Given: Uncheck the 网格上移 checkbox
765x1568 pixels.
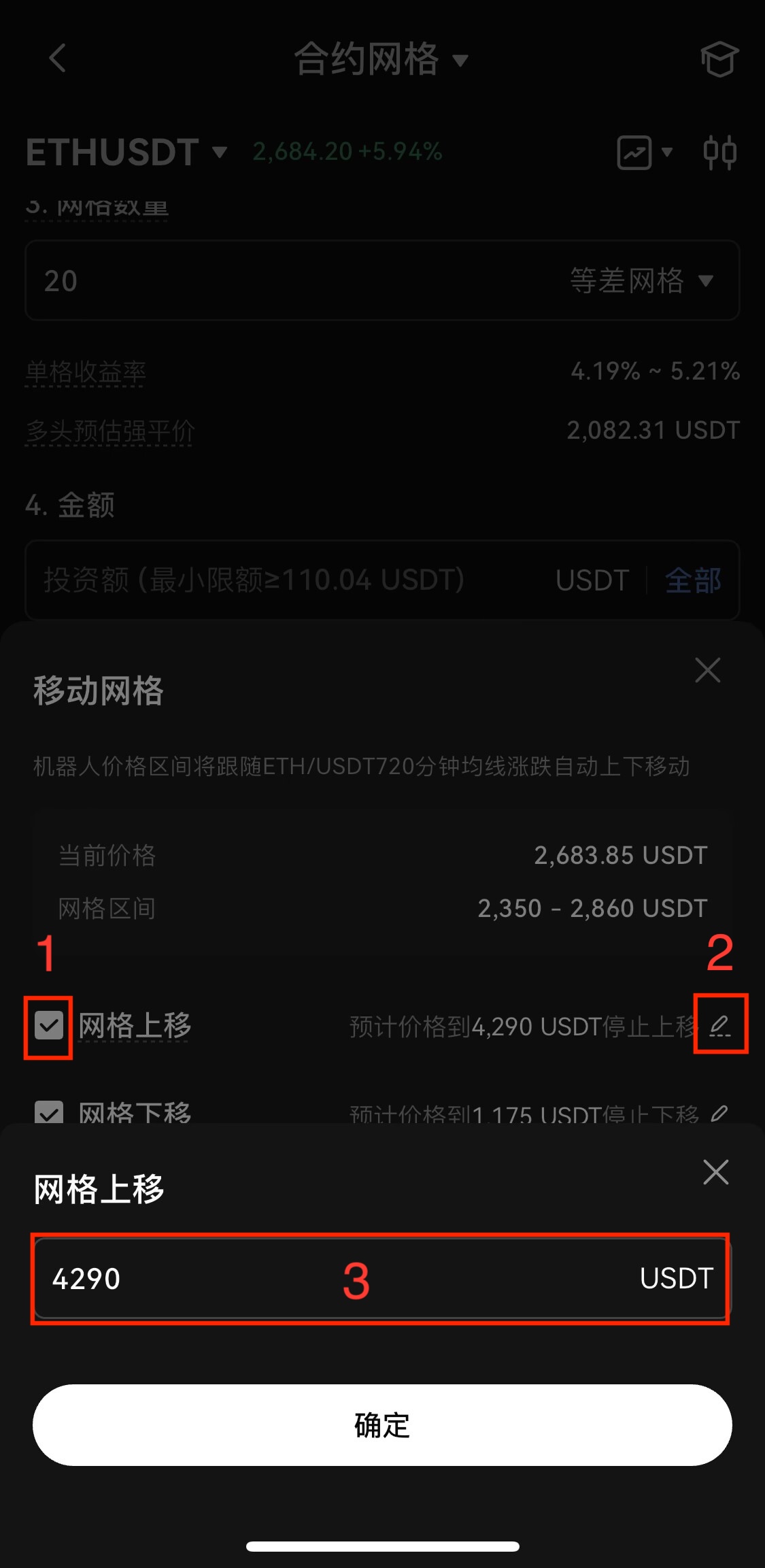Looking at the screenshot, I should tap(49, 1026).
